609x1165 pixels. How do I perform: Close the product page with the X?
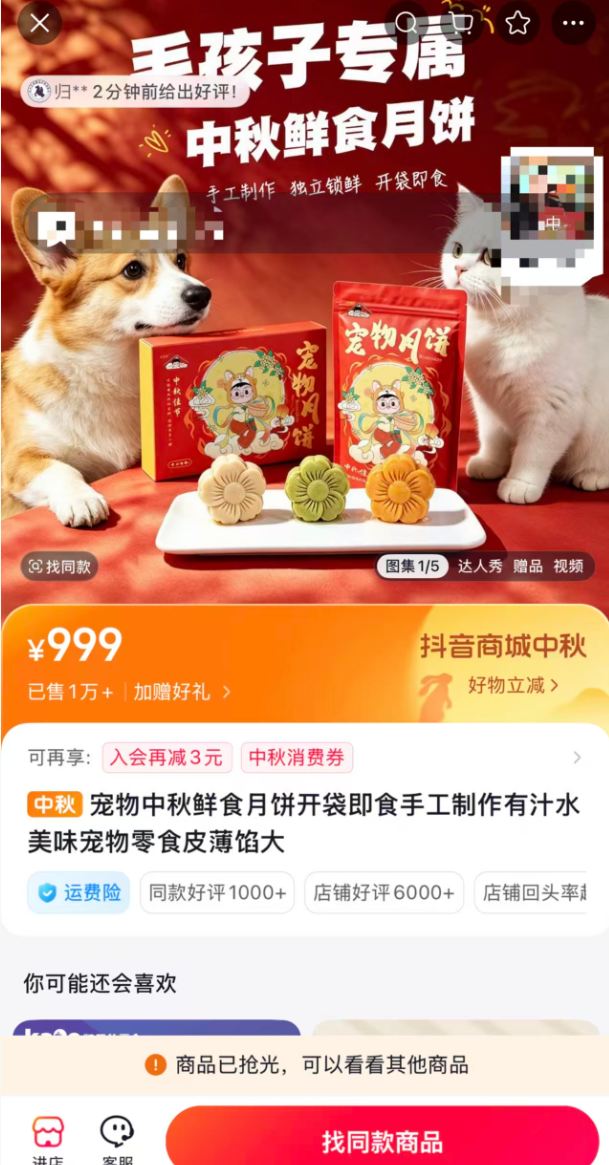pos(39,23)
